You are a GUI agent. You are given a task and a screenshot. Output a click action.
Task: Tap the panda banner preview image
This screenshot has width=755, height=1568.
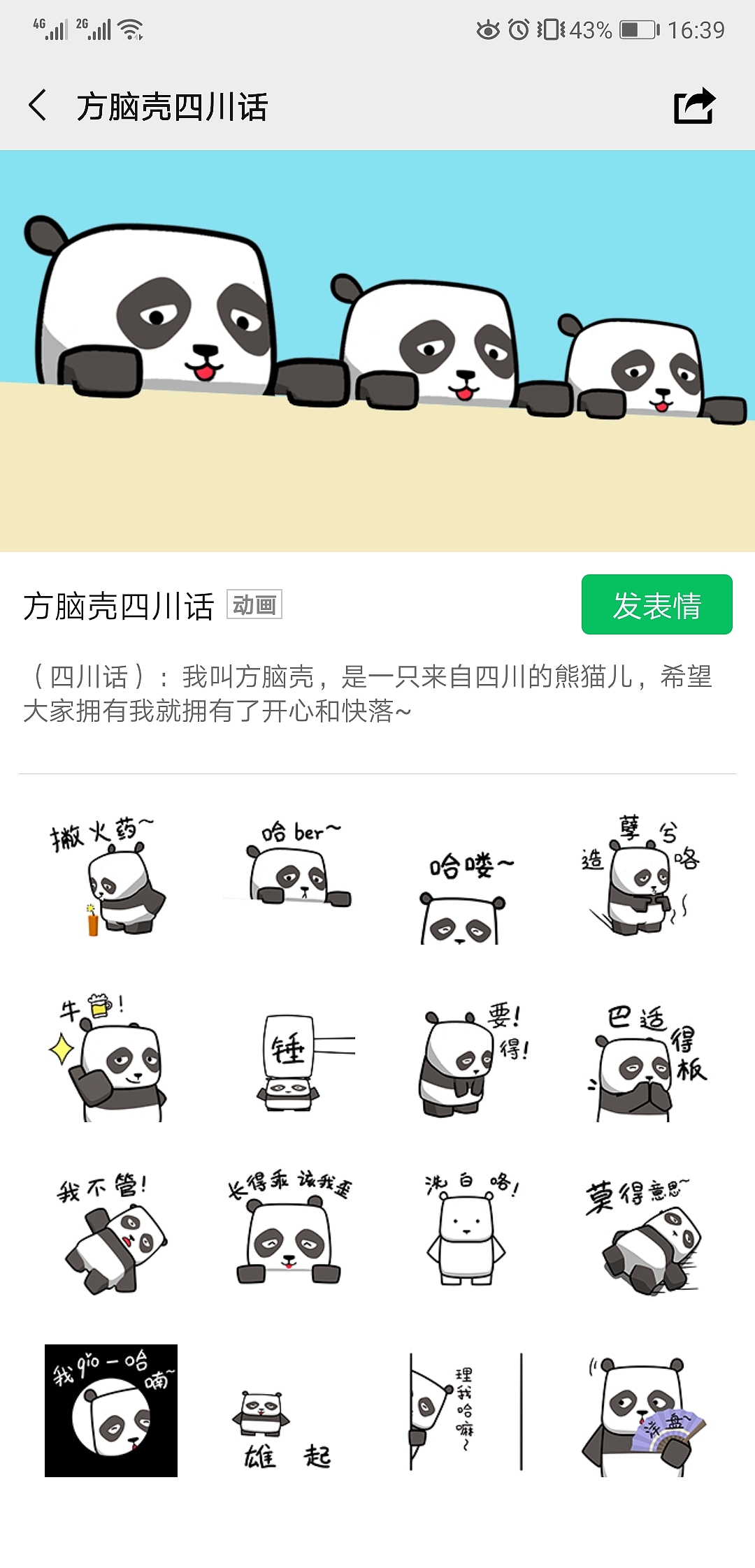[377, 349]
